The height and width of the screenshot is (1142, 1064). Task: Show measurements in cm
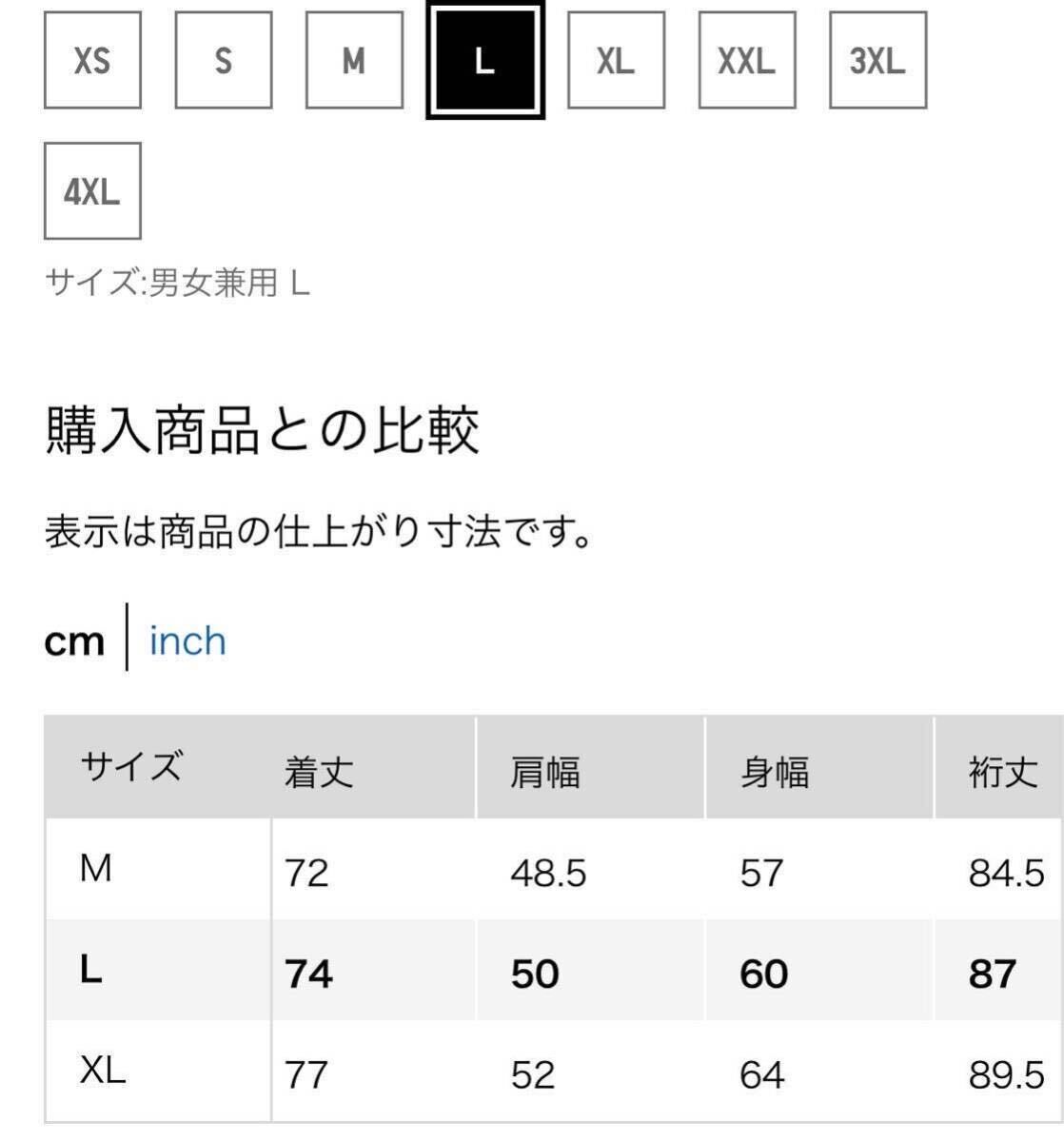74,642
